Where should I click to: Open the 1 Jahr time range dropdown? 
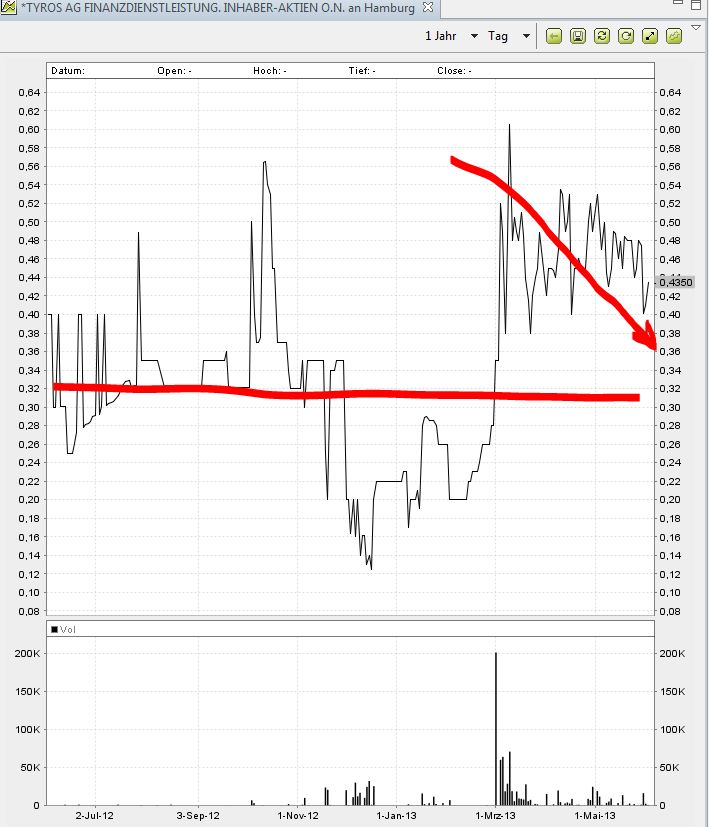coord(474,36)
